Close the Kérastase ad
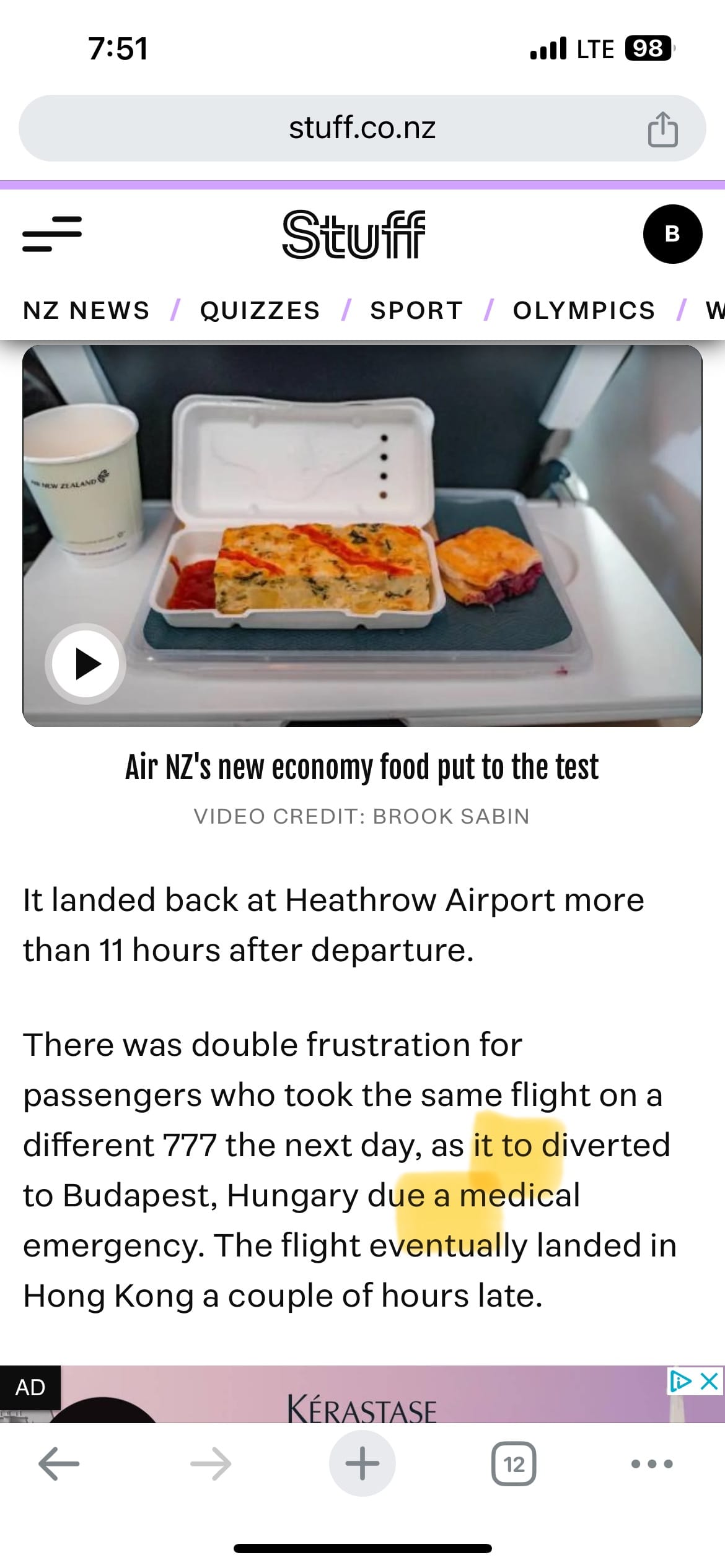725x1568 pixels. click(x=710, y=1381)
